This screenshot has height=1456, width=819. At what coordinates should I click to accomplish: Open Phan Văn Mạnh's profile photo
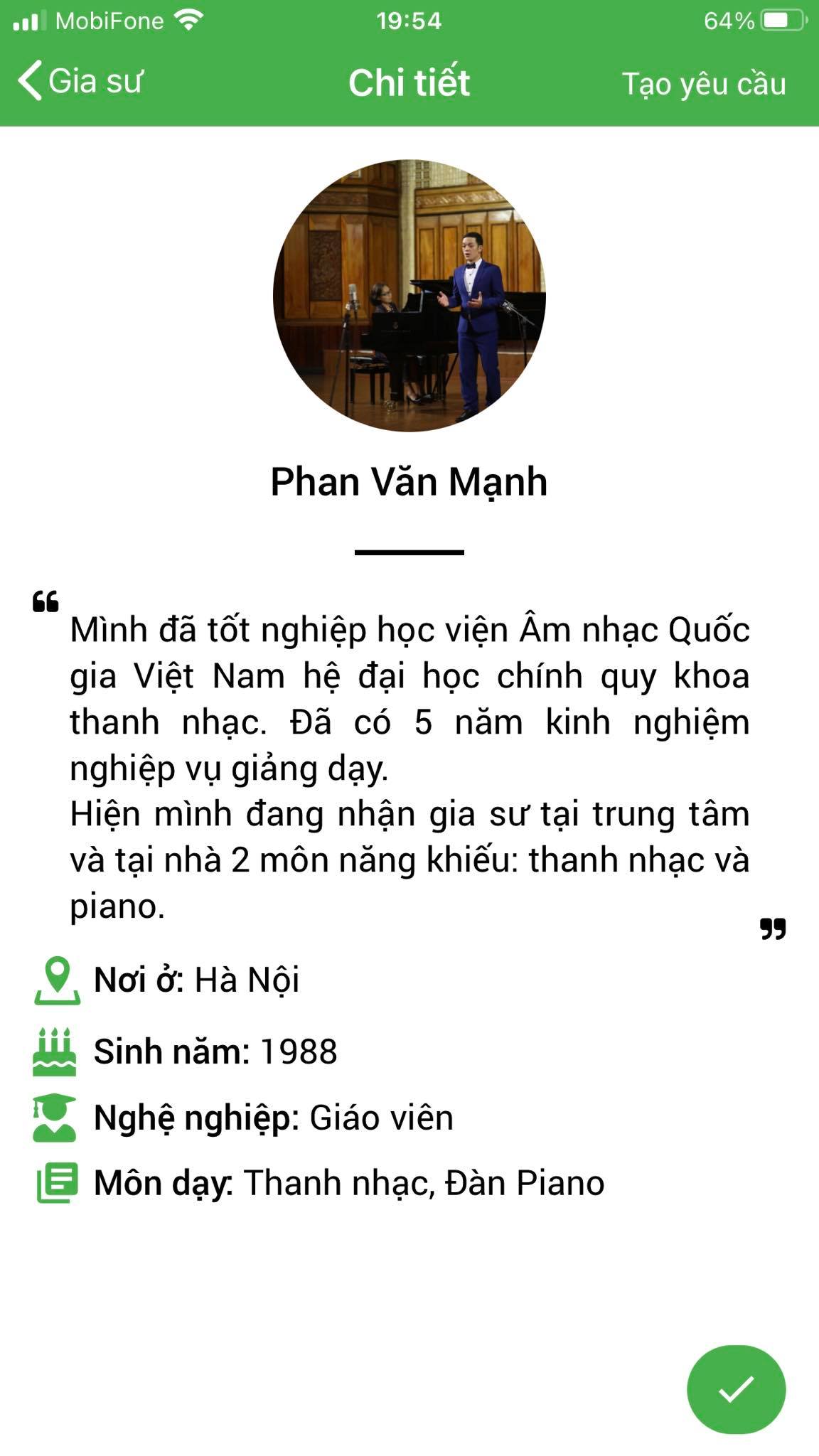(x=409, y=295)
